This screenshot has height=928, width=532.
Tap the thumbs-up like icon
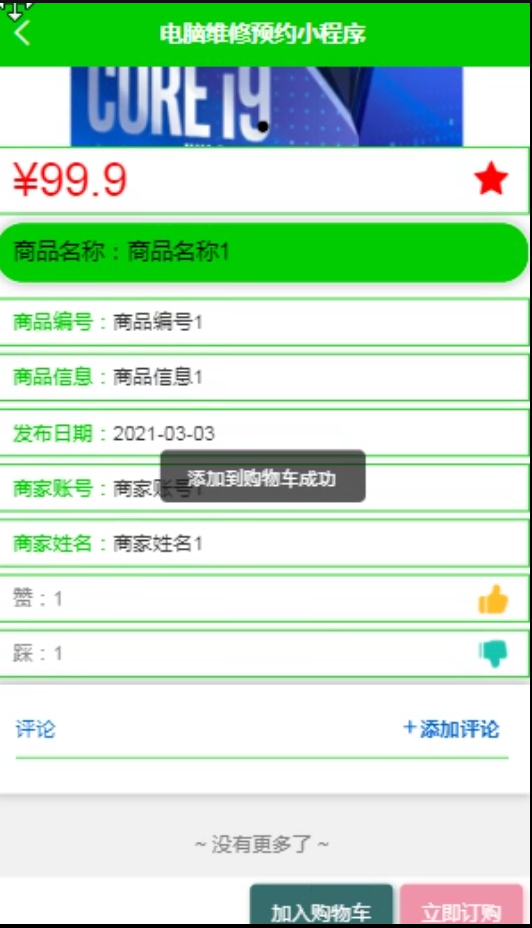pyautogui.click(x=493, y=600)
